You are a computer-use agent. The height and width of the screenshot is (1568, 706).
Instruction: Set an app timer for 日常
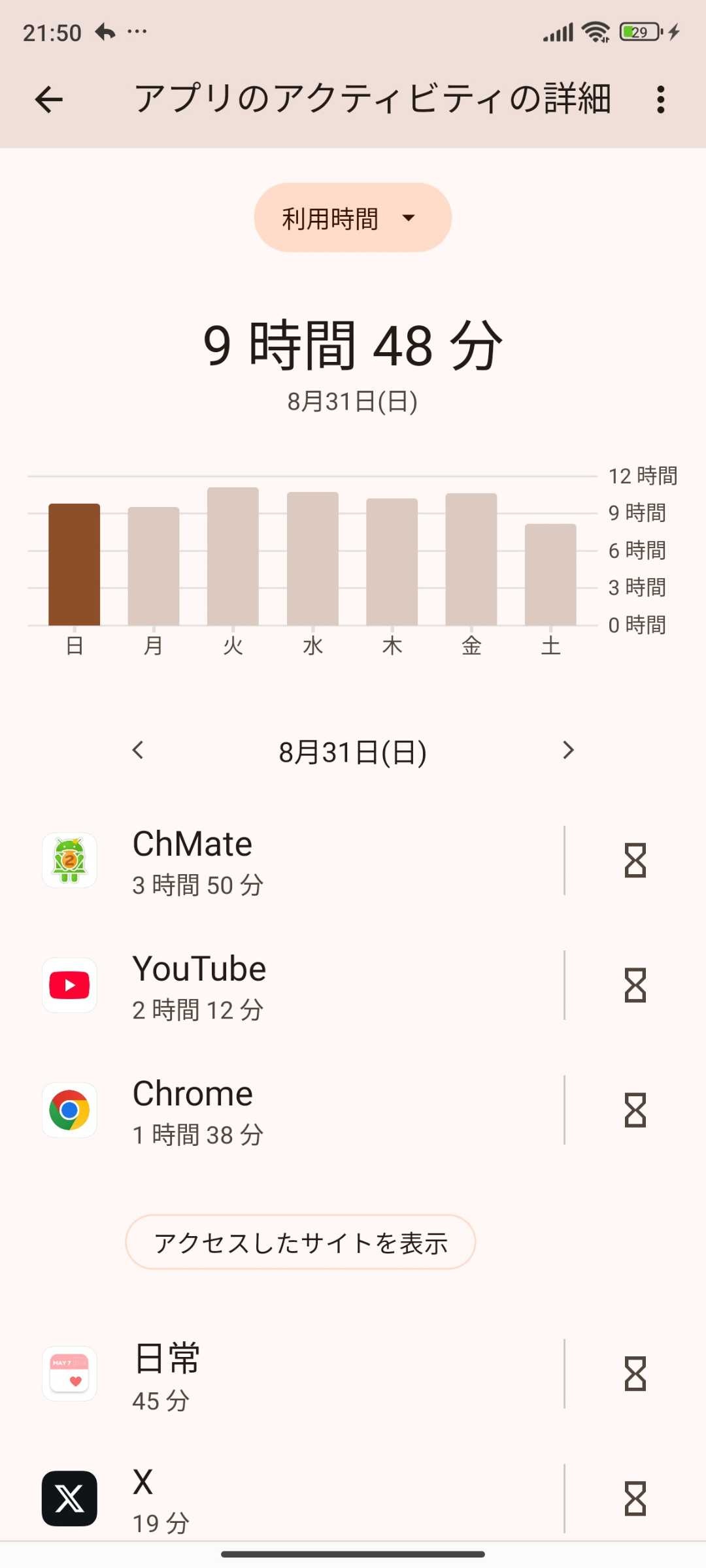635,1374
